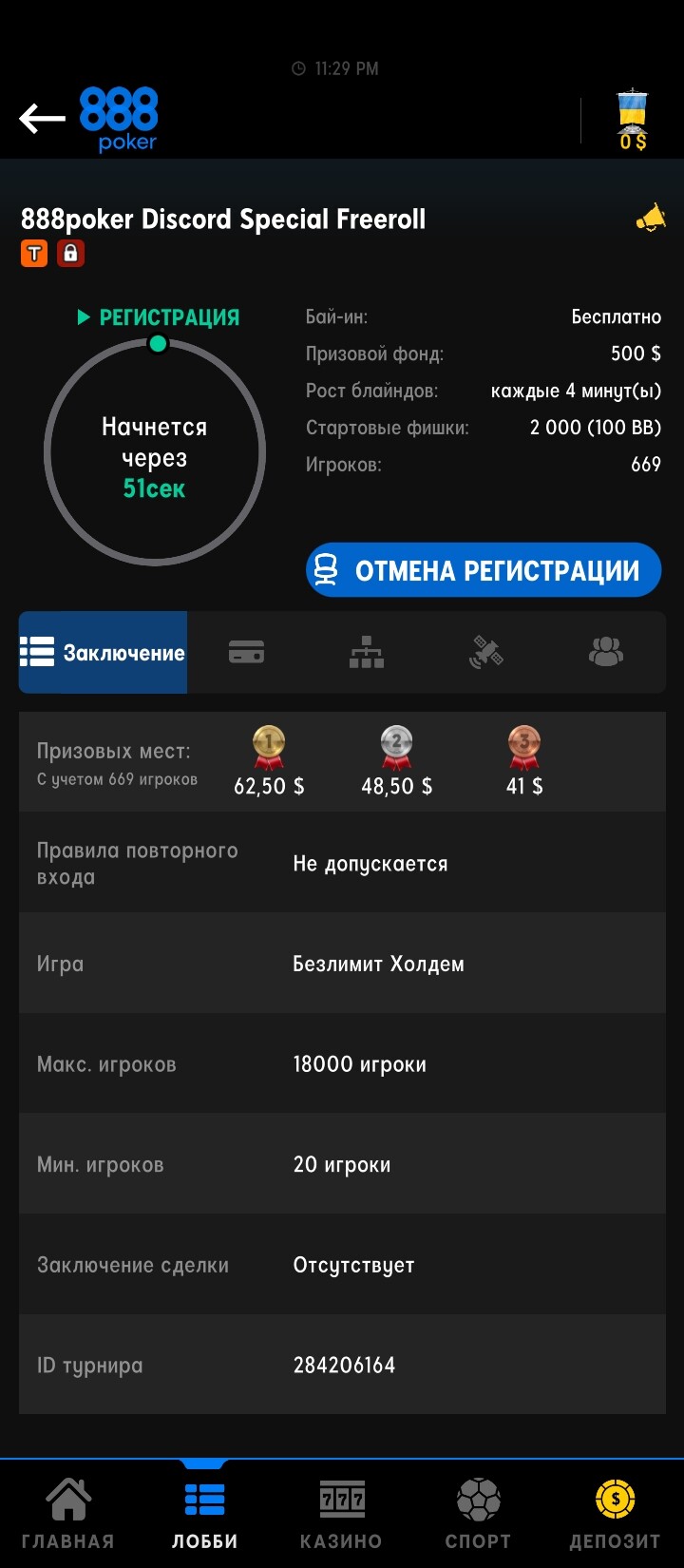
Task: Open the Казино section
Action: (341, 1515)
